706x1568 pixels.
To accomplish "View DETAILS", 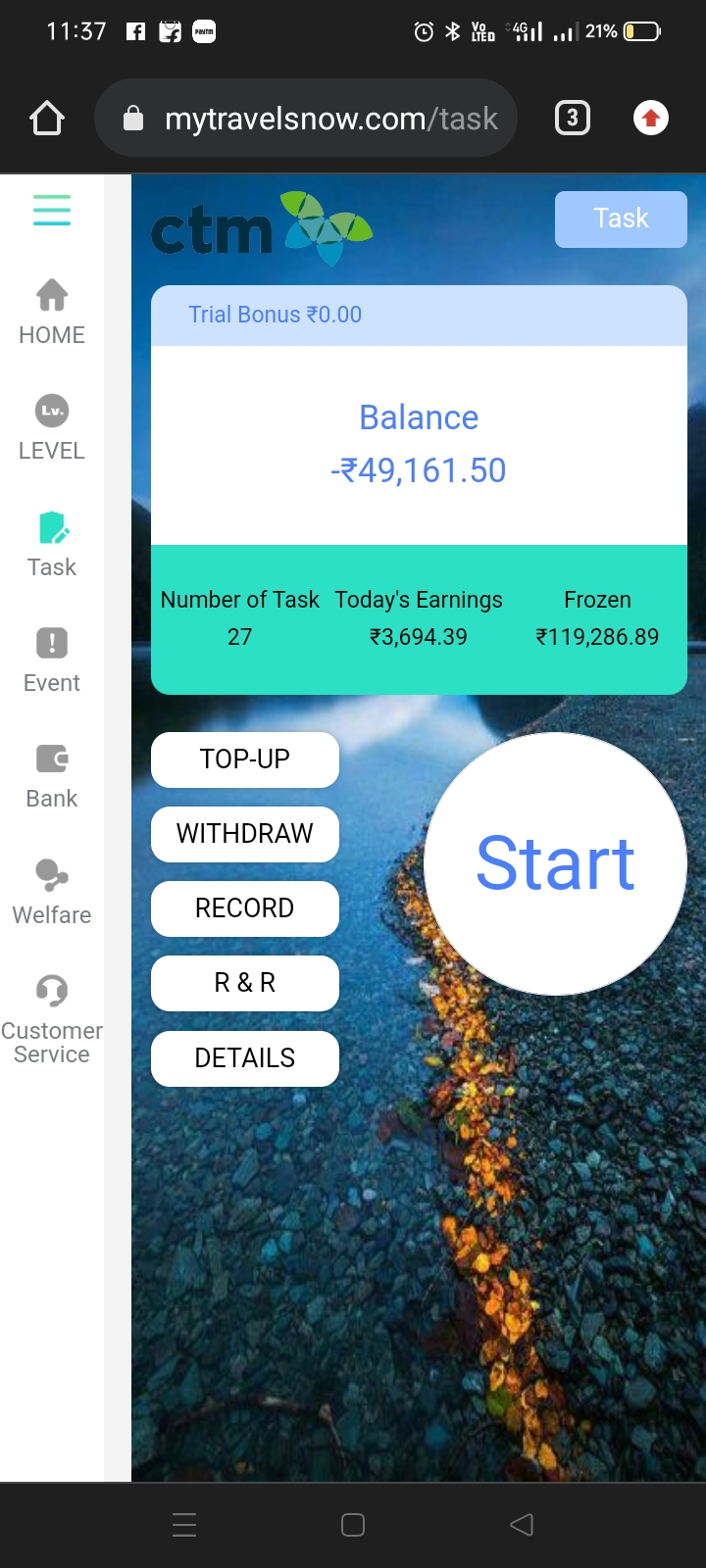I will (245, 1058).
